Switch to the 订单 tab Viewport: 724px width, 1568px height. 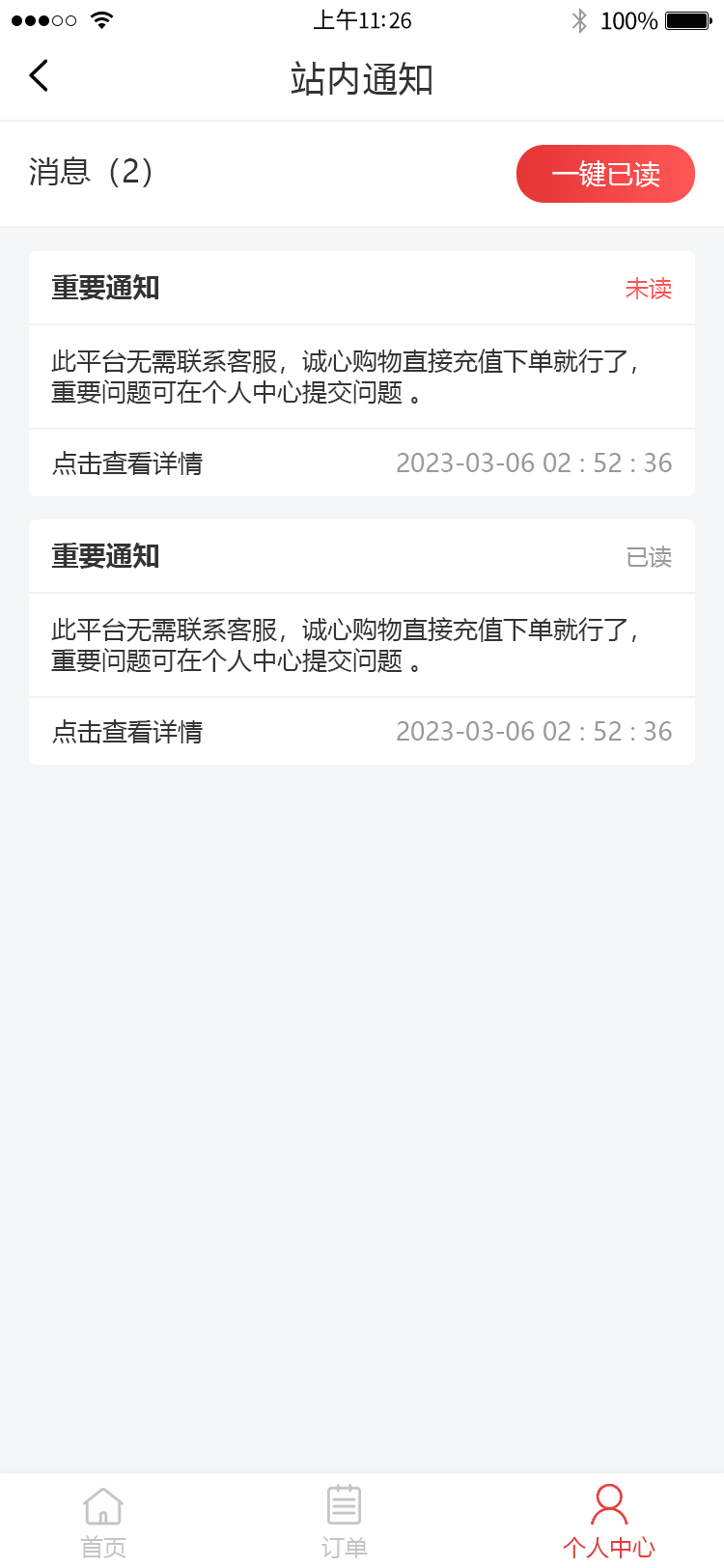pyautogui.click(x=344, y=1522)
